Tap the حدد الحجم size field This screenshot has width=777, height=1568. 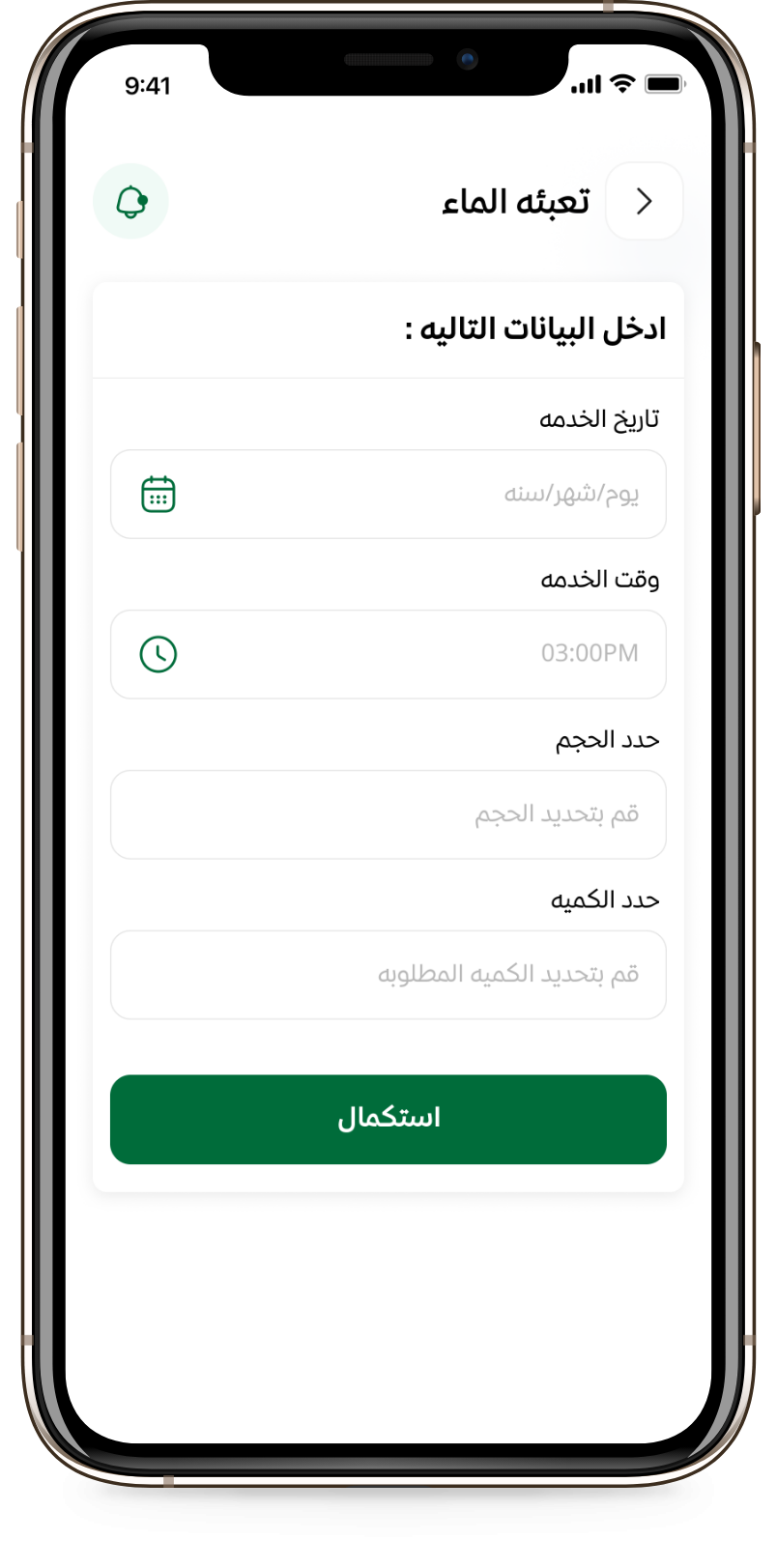[388, 814]
